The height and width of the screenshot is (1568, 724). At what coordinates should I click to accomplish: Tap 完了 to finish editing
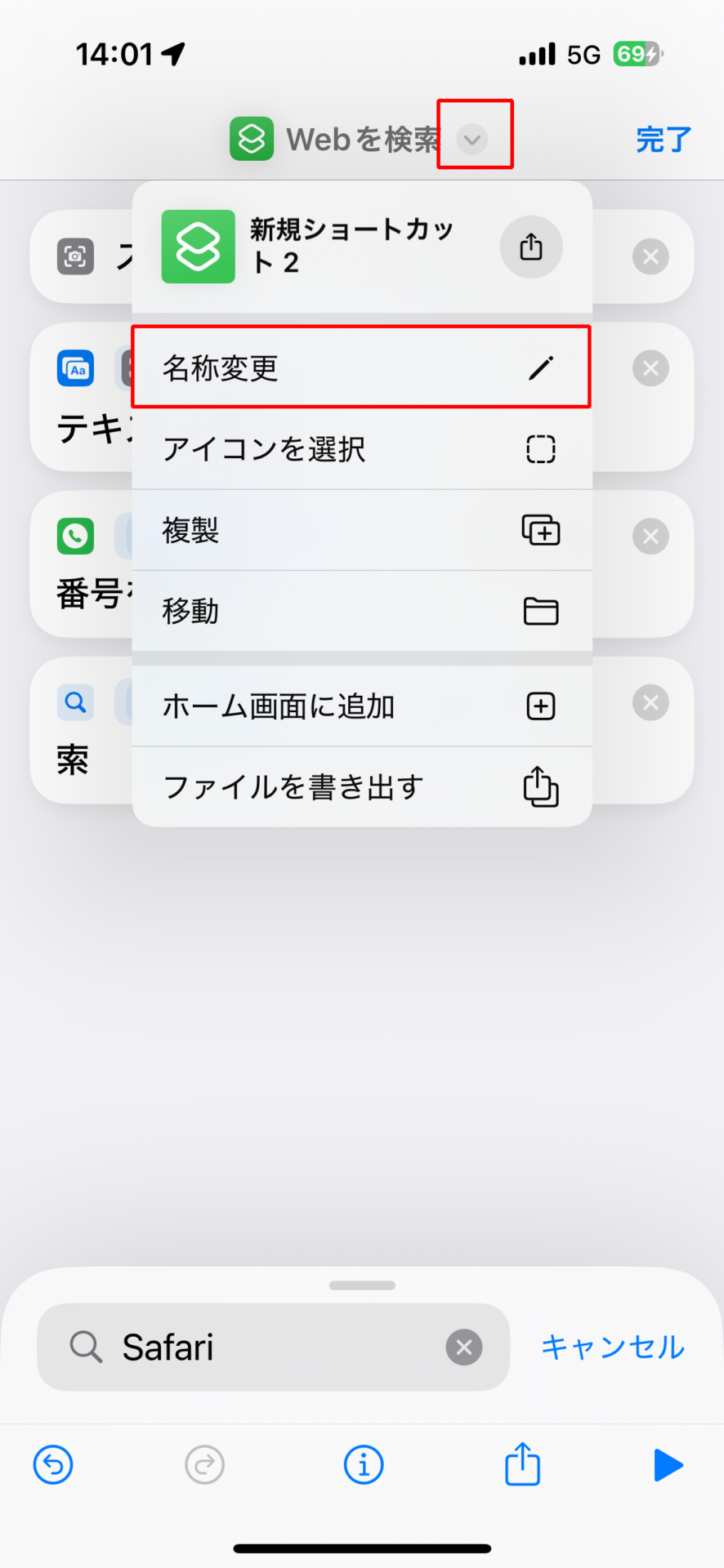(664, 140)
